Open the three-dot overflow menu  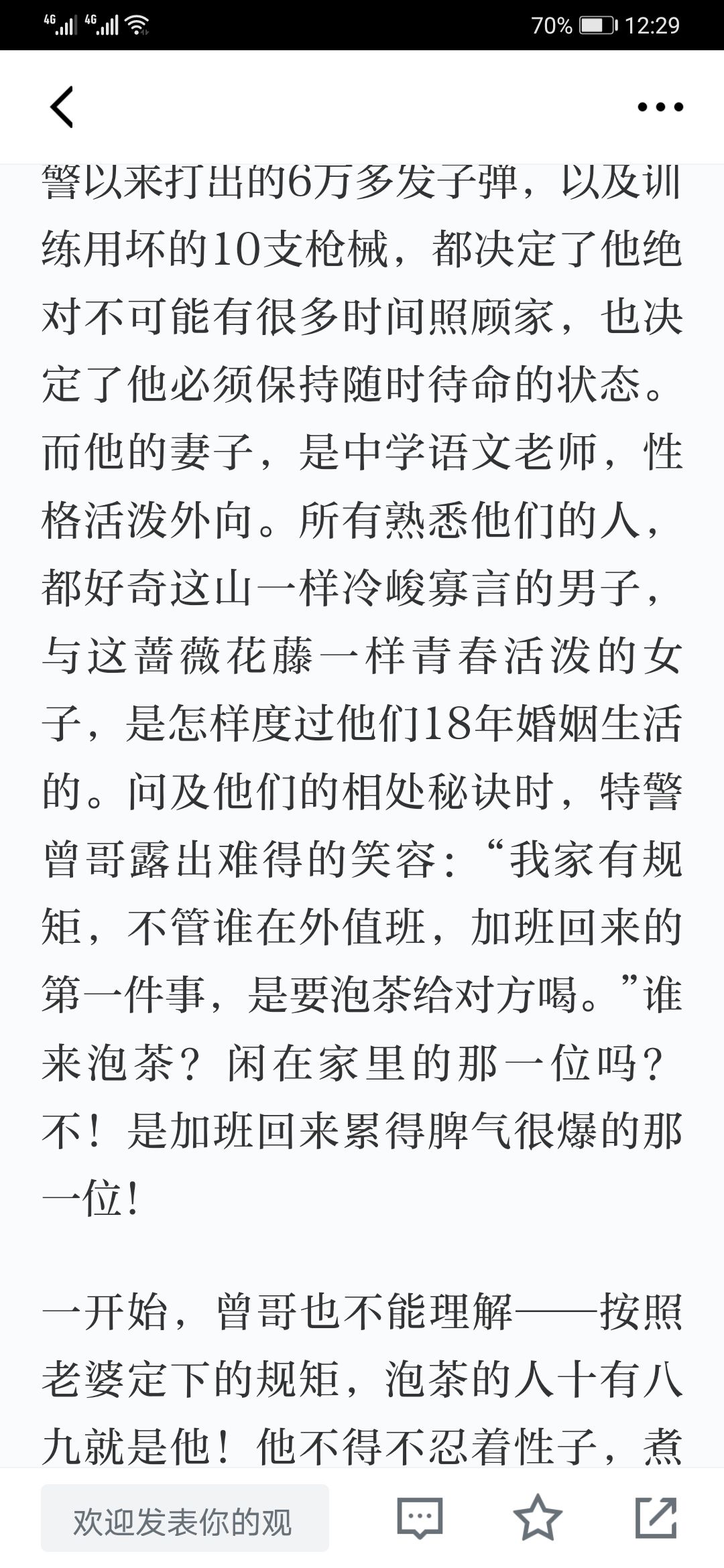pyautogui.click(x=660, y=107)
